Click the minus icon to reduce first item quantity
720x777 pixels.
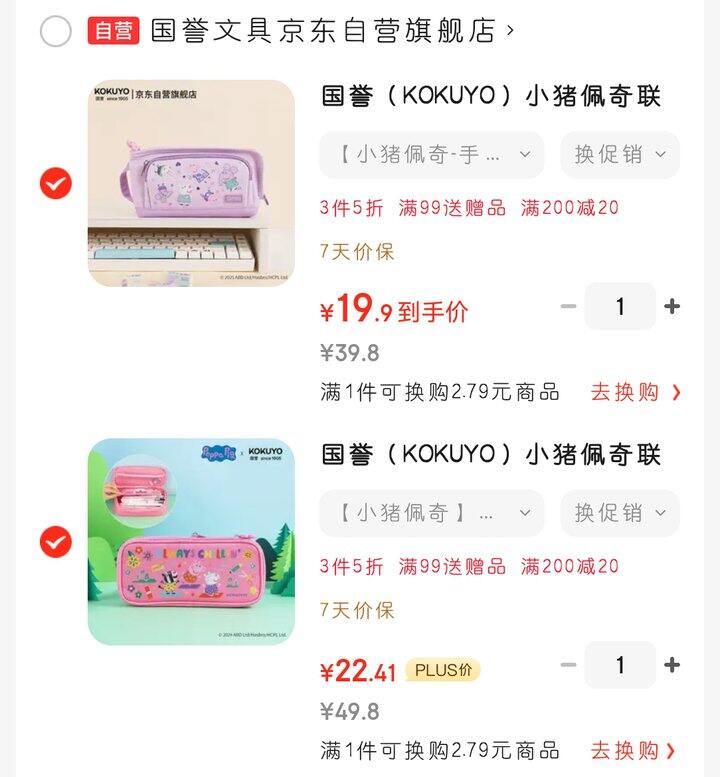(570, 307)
